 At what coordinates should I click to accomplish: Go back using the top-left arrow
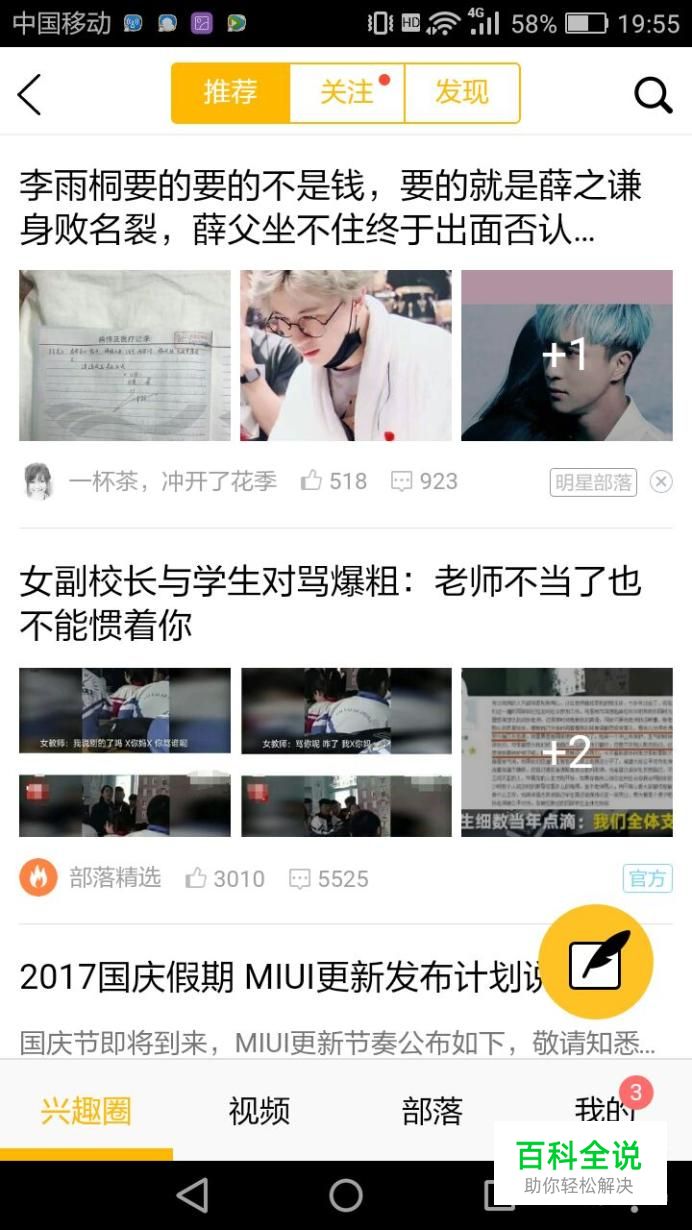[30, 95]
